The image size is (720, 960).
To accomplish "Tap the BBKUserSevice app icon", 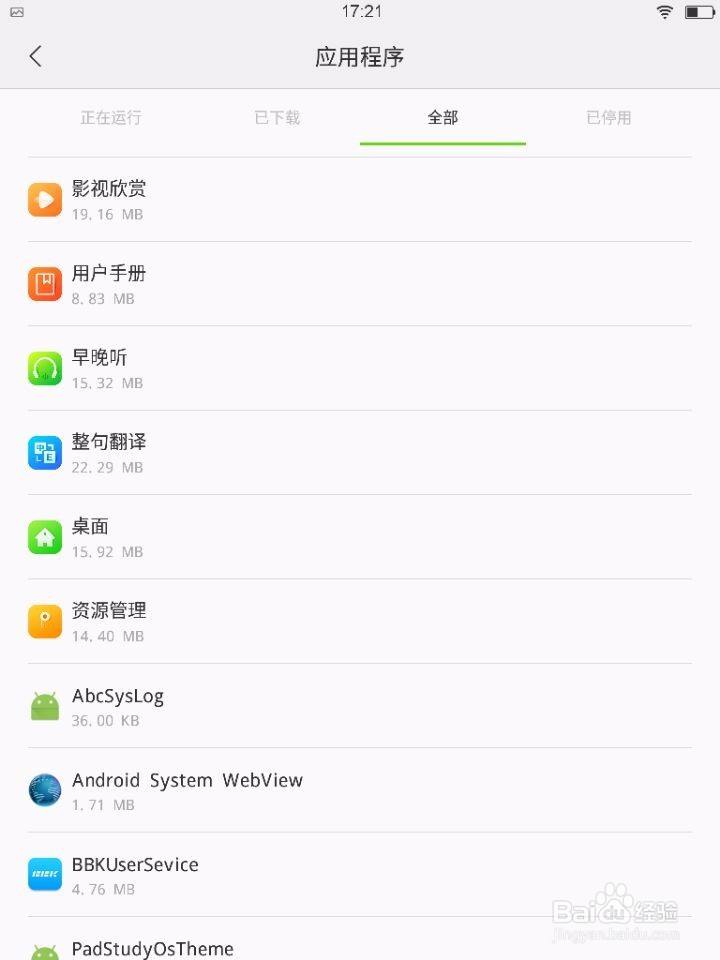I will (x=44, y=874).
